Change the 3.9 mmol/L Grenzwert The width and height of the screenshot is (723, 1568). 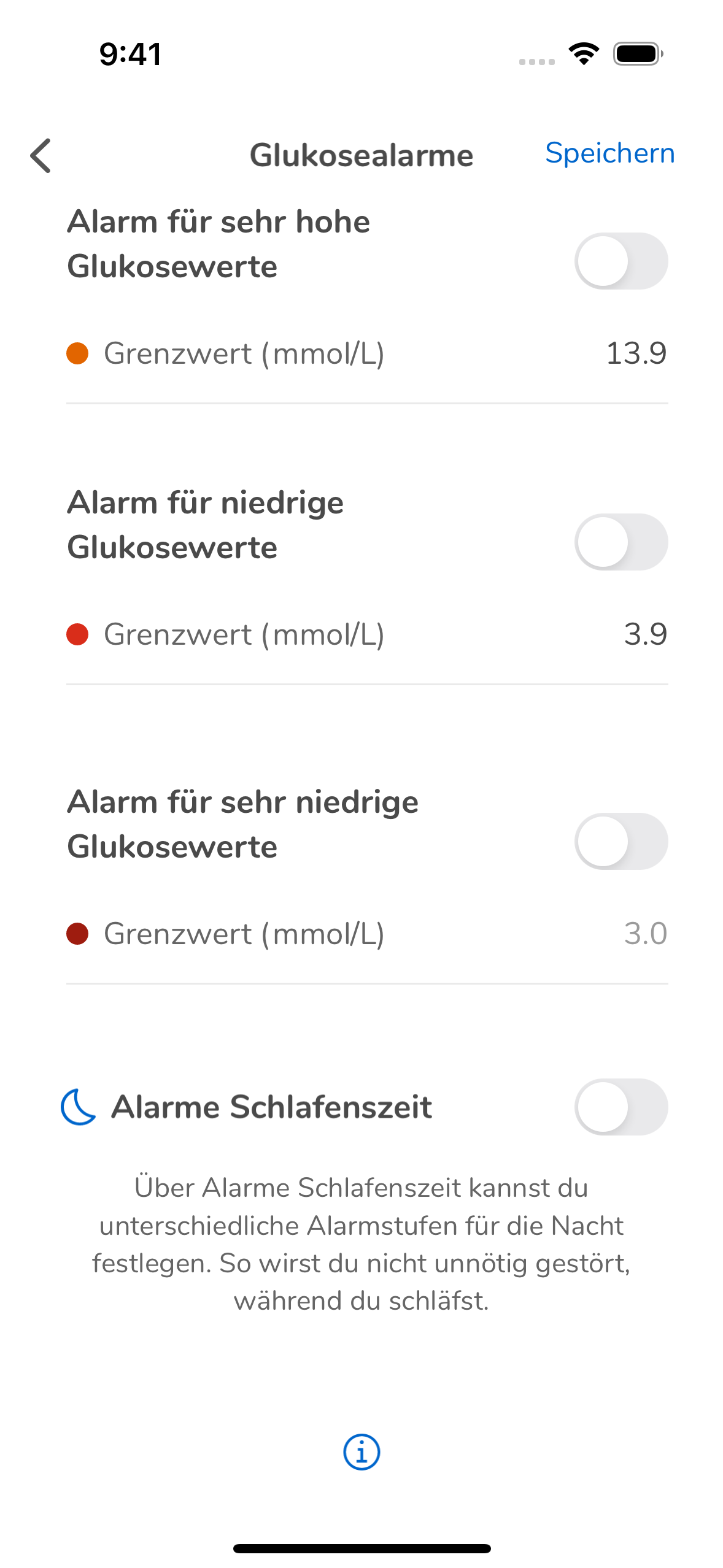tap(644, 635)
